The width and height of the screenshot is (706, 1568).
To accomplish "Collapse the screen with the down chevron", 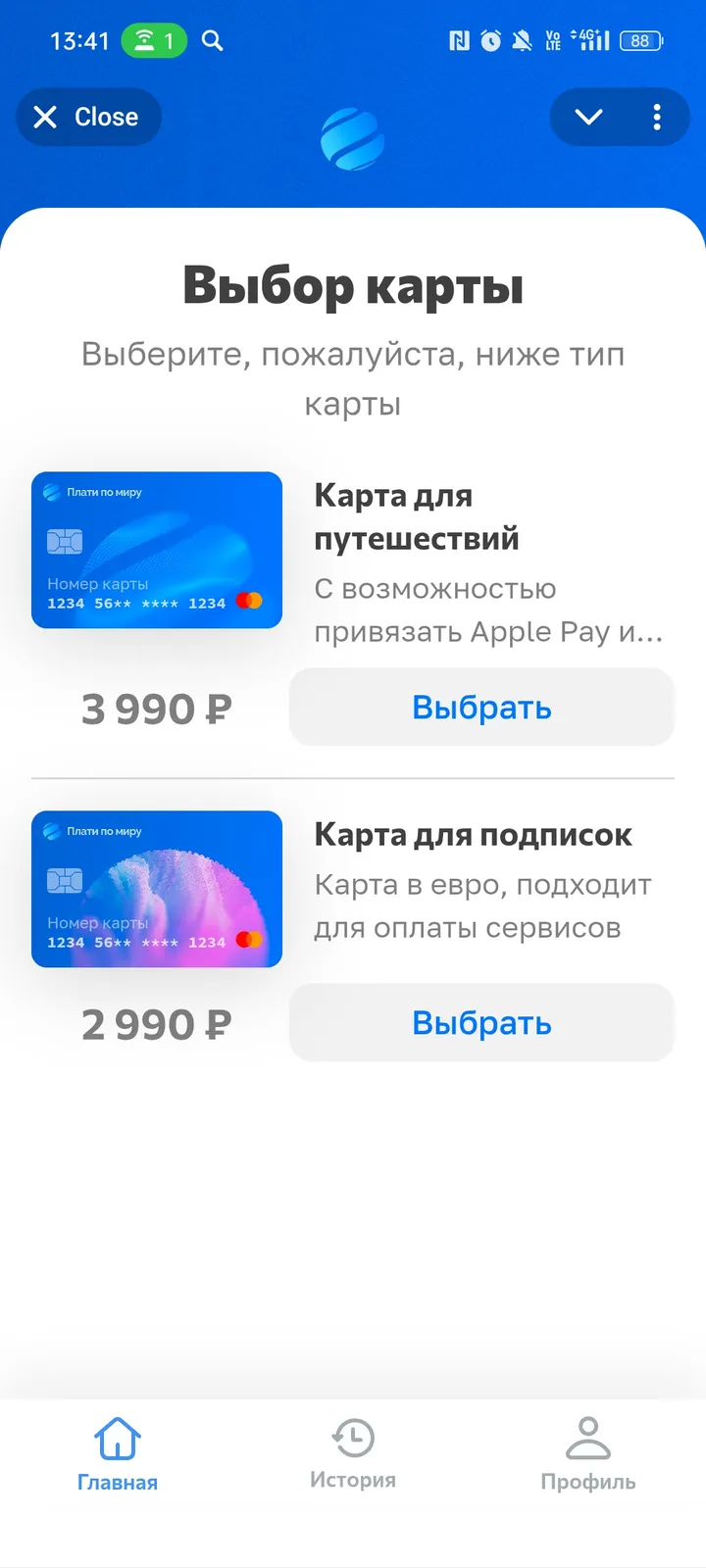I will pyautogui.click(x=587, y=117).
